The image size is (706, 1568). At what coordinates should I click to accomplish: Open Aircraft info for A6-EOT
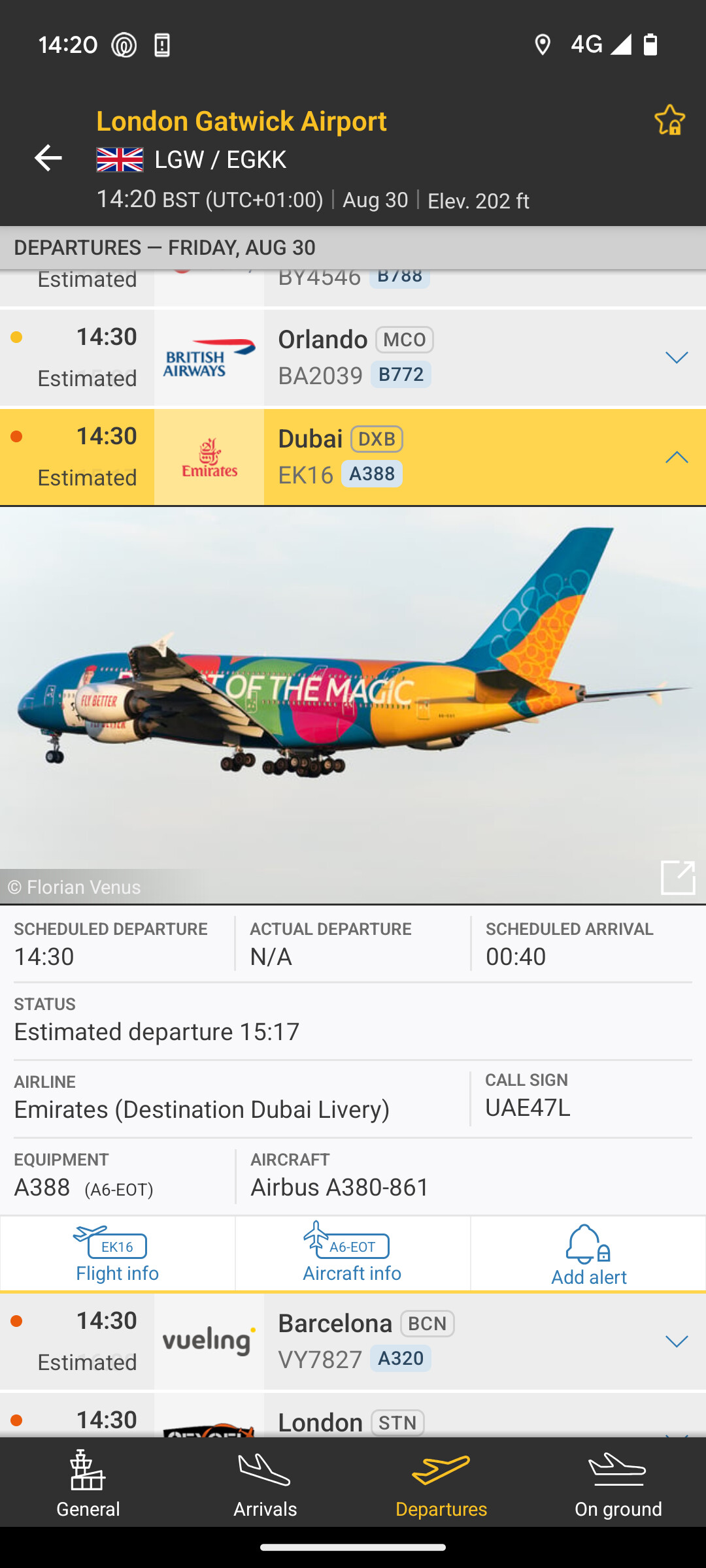(352, 1254)
